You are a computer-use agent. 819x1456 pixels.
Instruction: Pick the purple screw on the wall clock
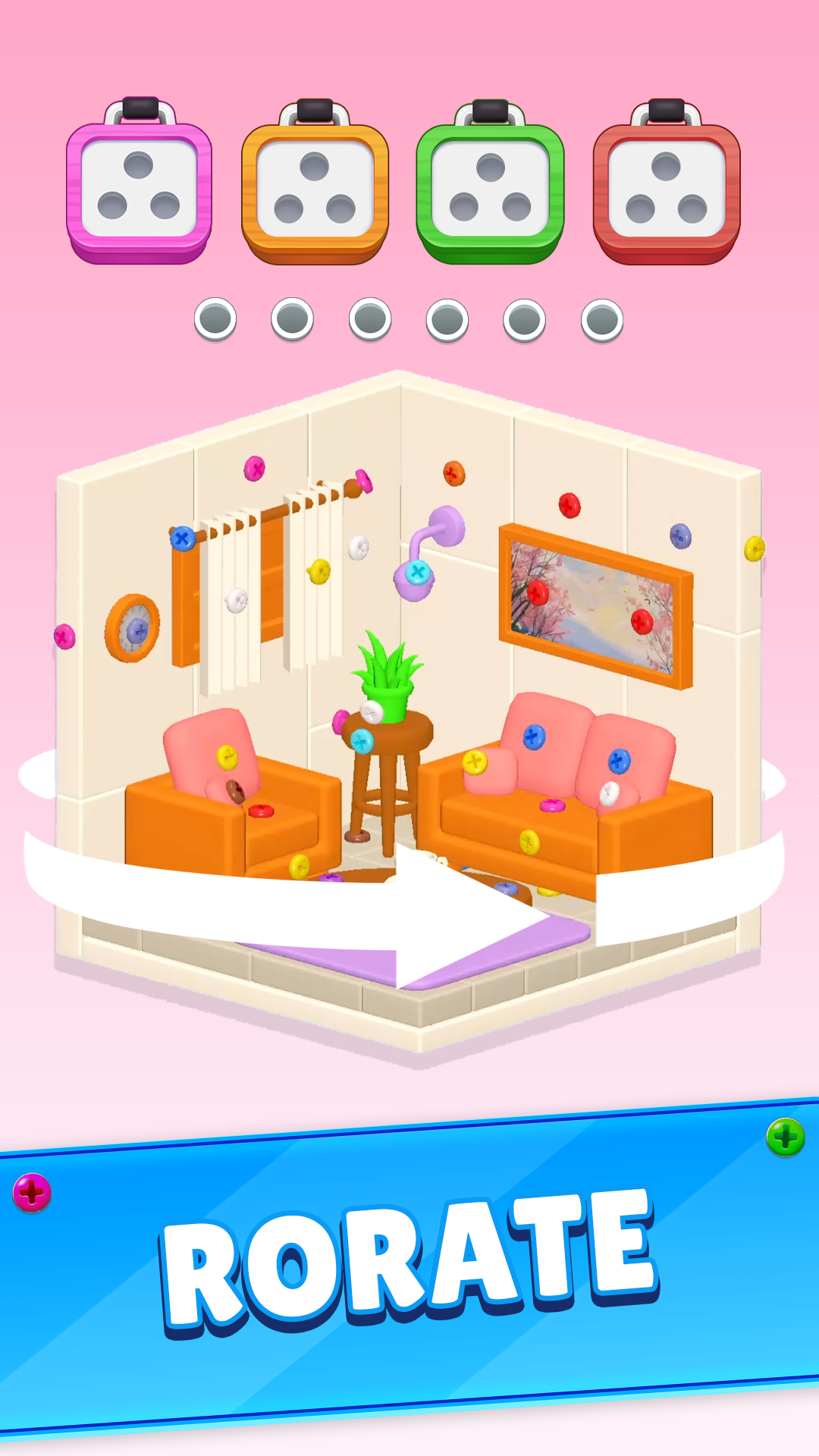138,630
